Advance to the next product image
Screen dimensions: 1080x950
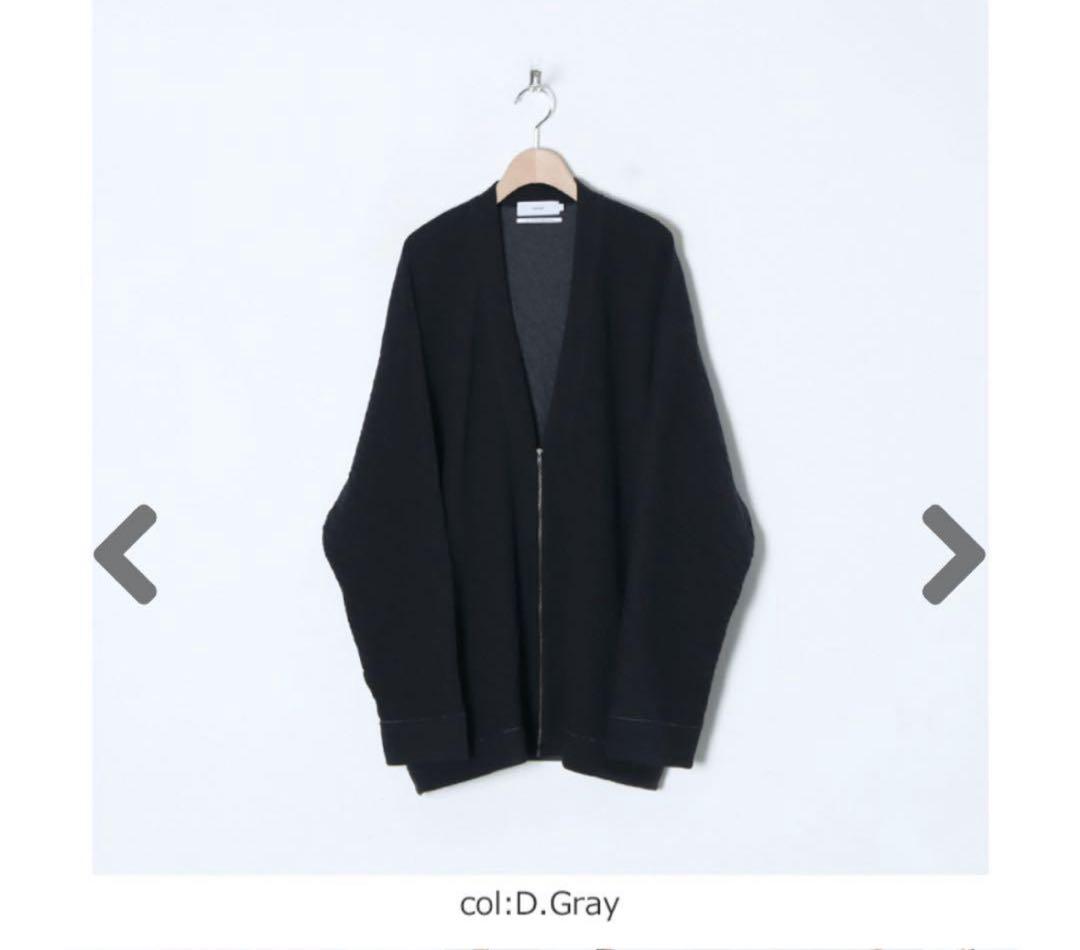tap(953, 554)
